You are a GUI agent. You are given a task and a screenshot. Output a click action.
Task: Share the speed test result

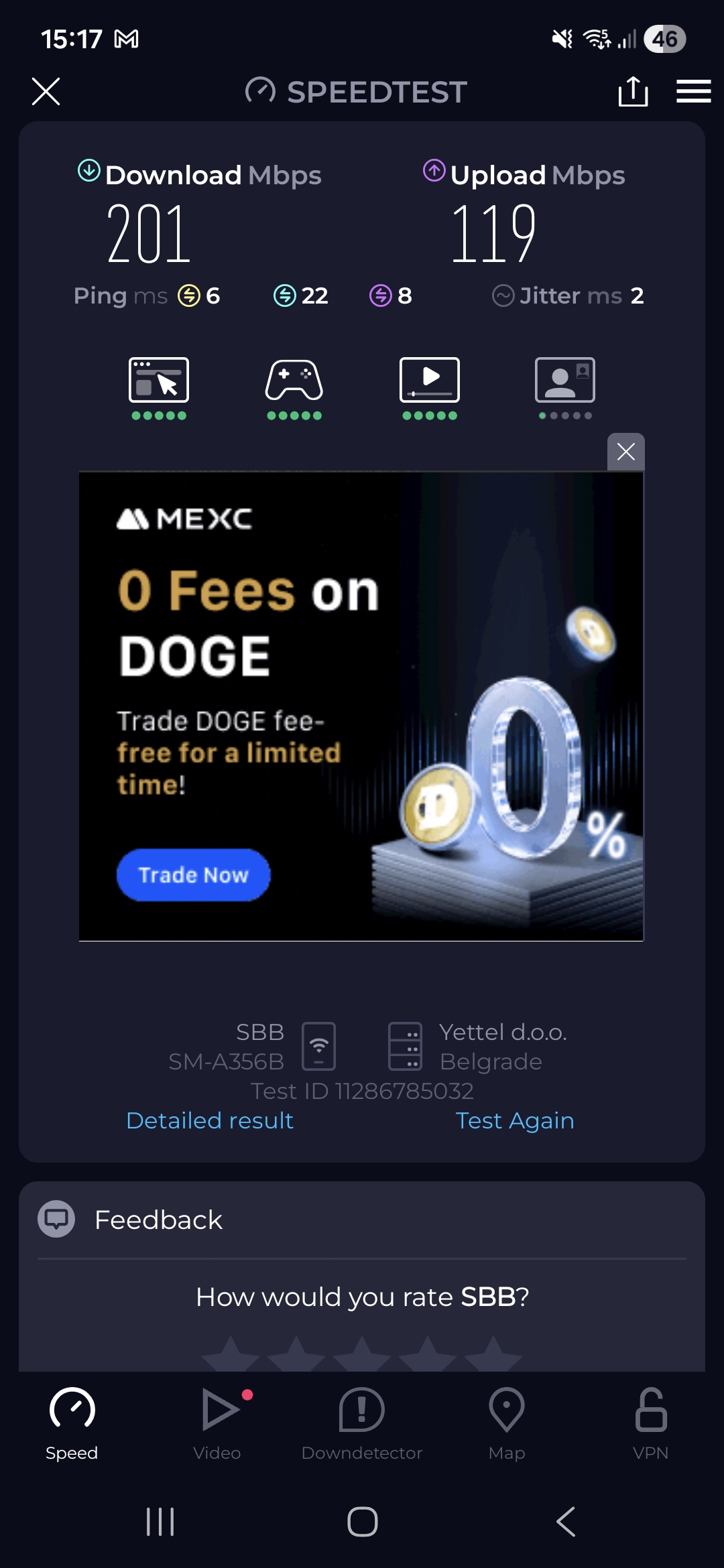[633, 91]
